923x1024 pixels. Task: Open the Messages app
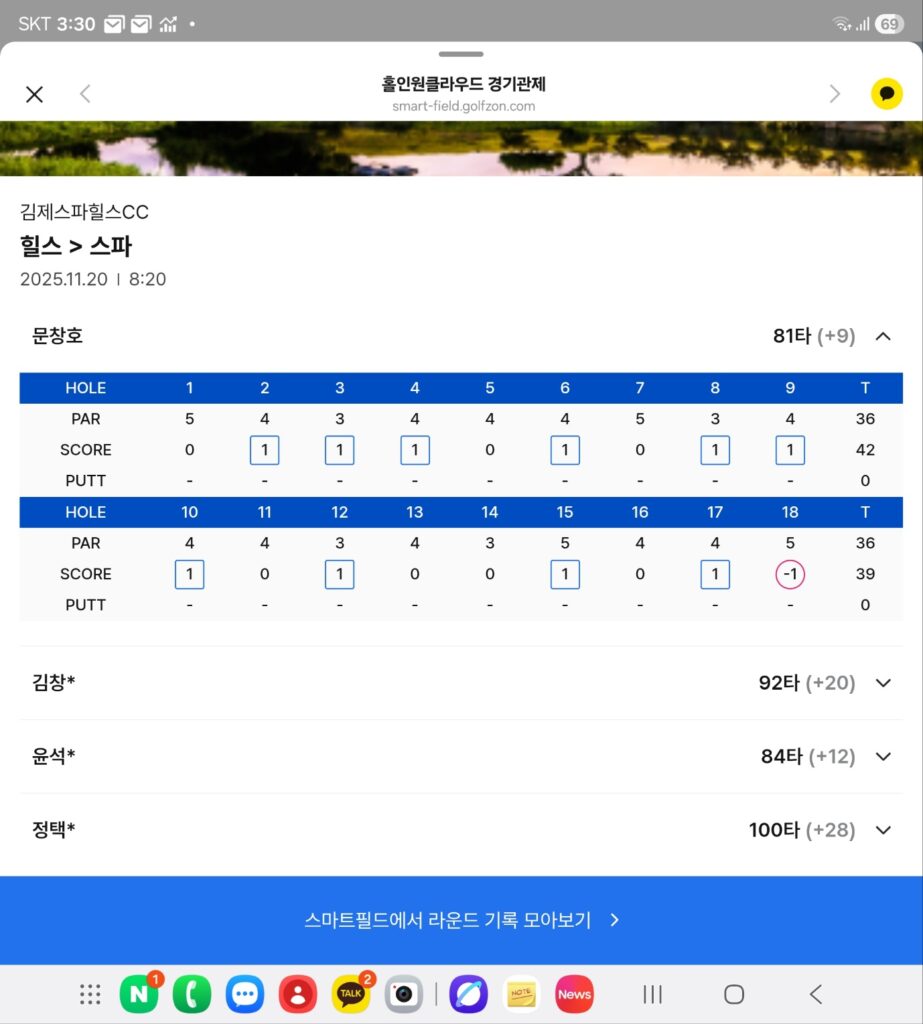pyautogui.click(x=245, y=994)
